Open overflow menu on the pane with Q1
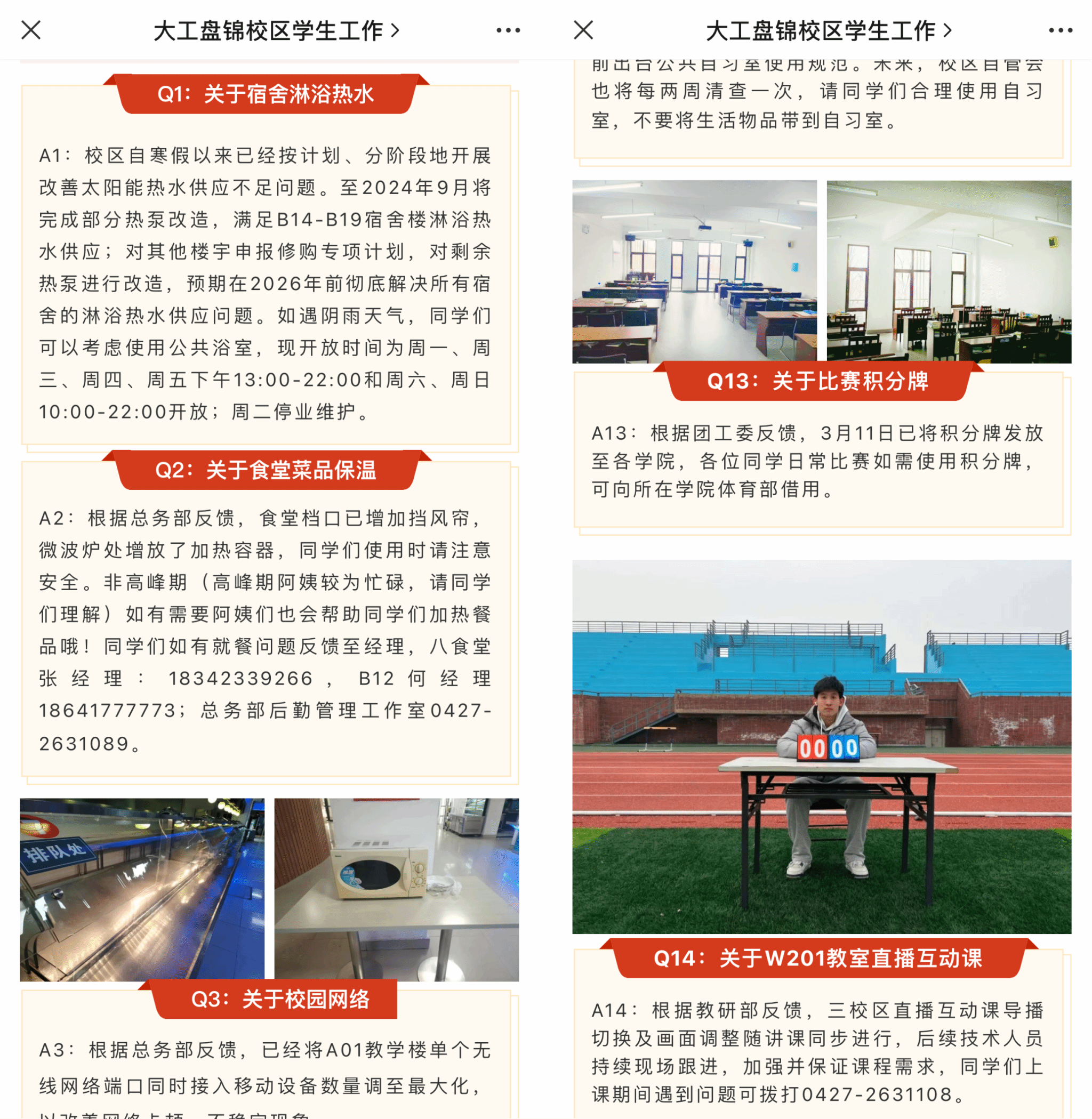This screenshot has height=1119, width=1092. 508,30
